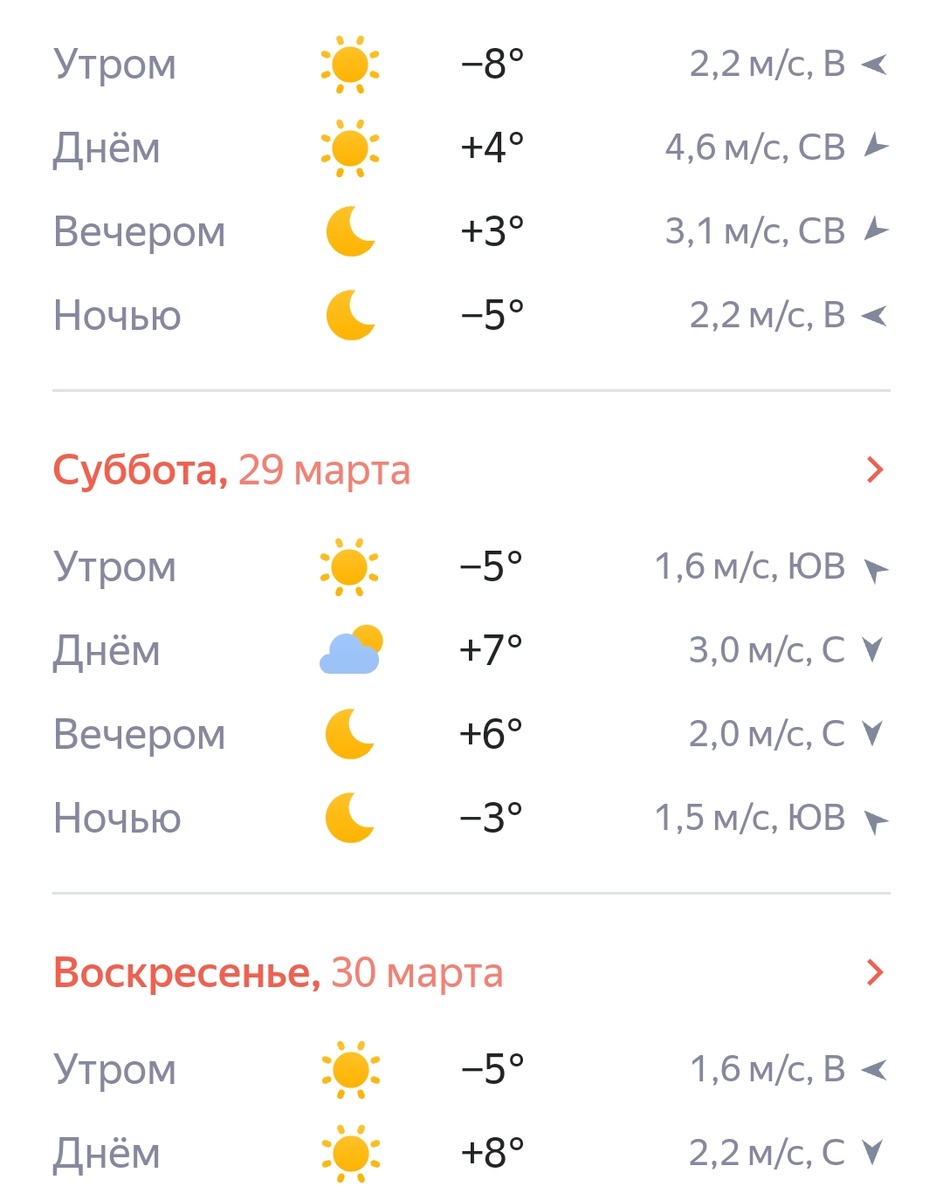
Task: Tap the sun icon for Sunday Утром
Action: coord(348,1069)
